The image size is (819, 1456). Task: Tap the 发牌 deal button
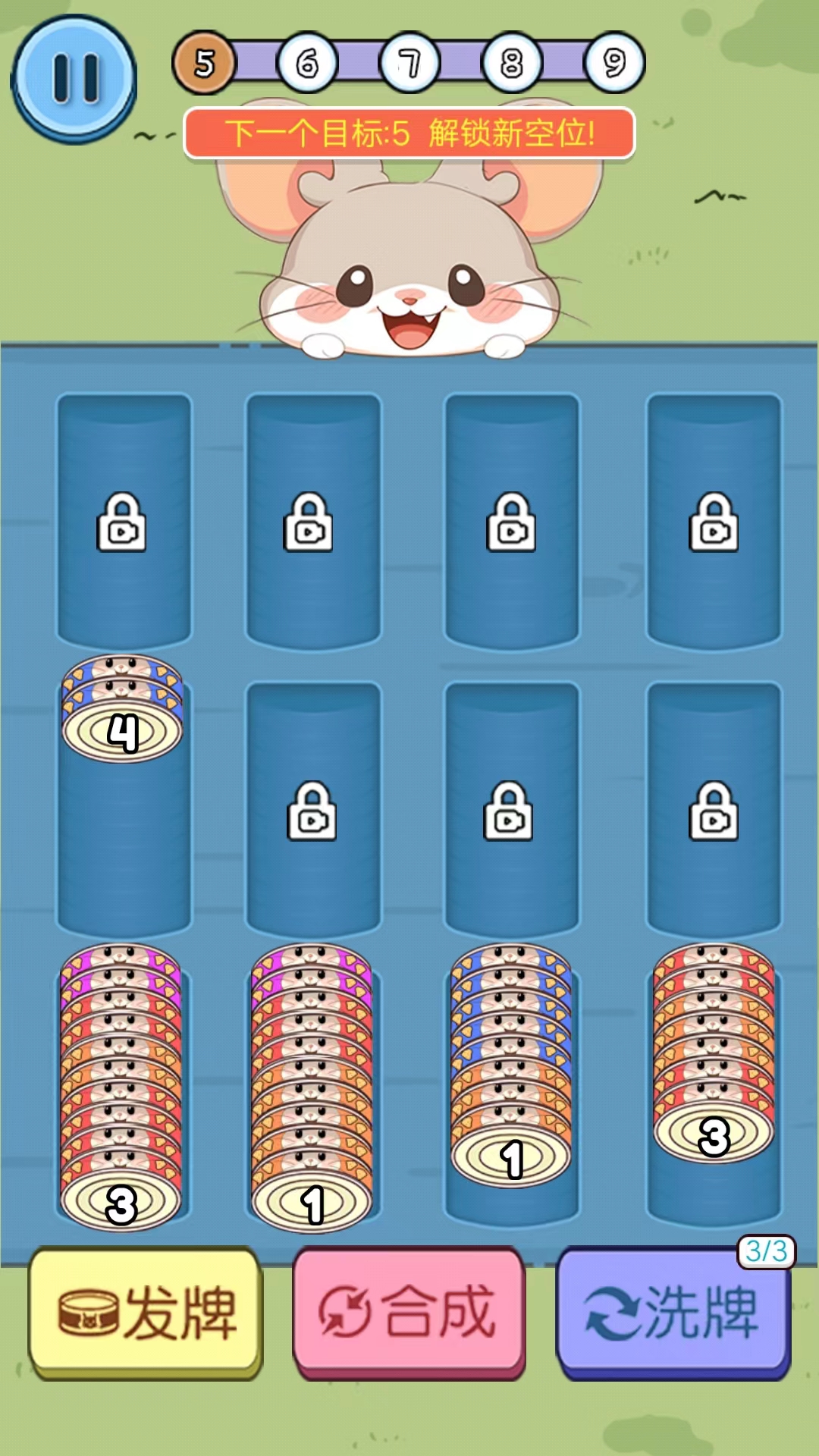pyautogui.click(x=146, y=1312)
